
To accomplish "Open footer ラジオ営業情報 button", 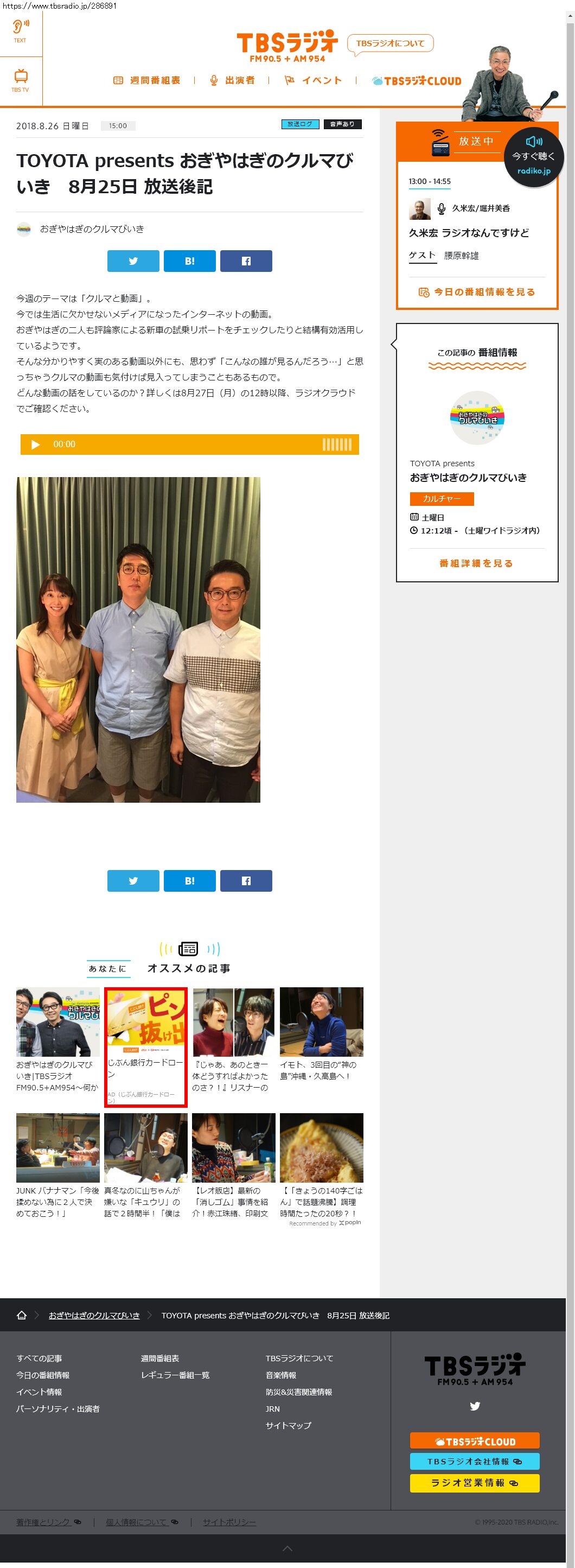I will click(475, 1483).
